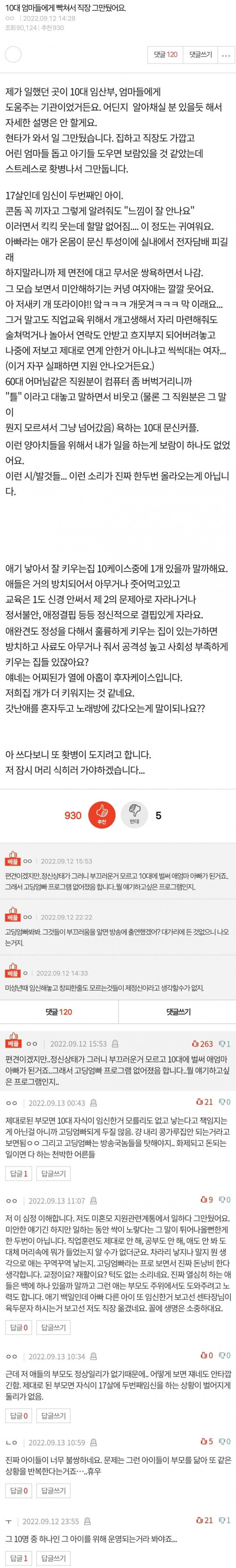Upvote the best comment with 263 likes
The image size is (236, 1568).
click(x=202, y=1043)
